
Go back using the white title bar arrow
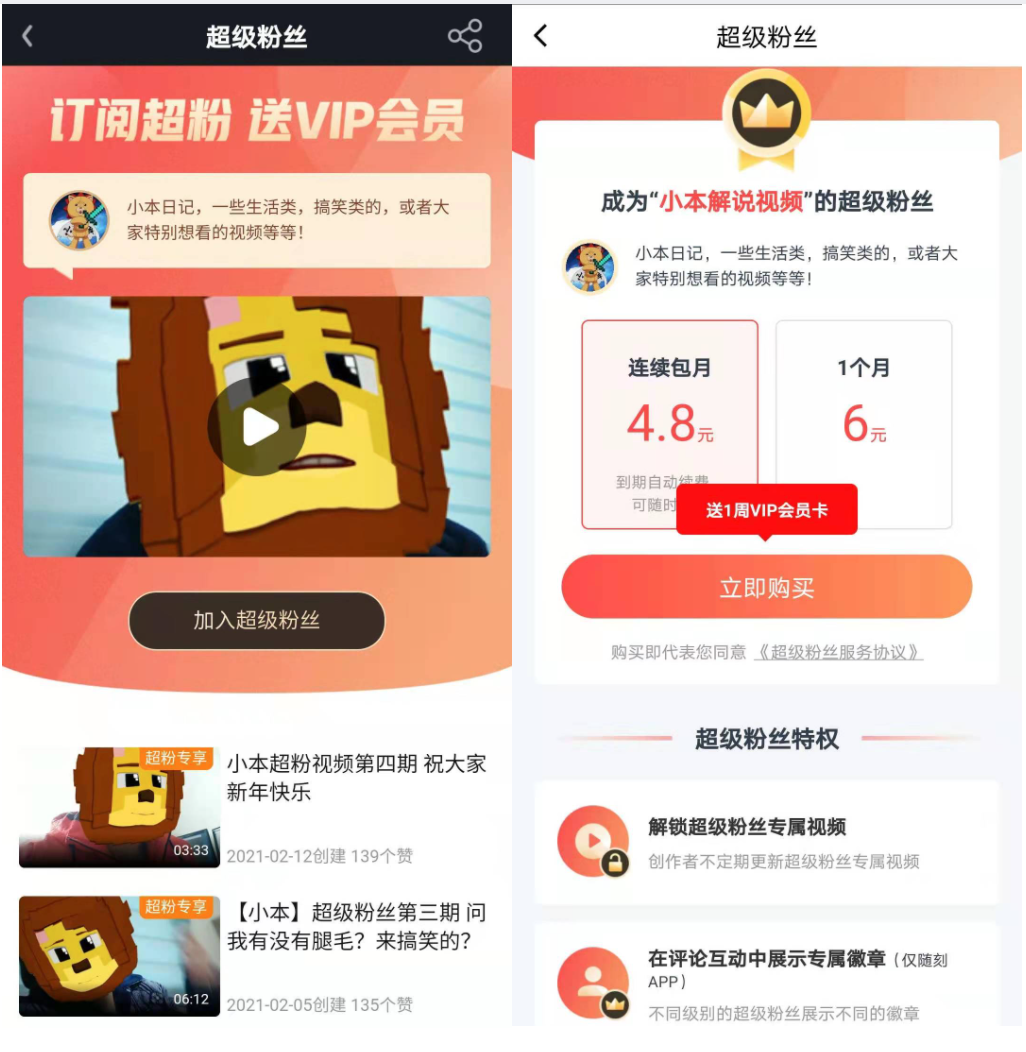click(x=540, y=37)
